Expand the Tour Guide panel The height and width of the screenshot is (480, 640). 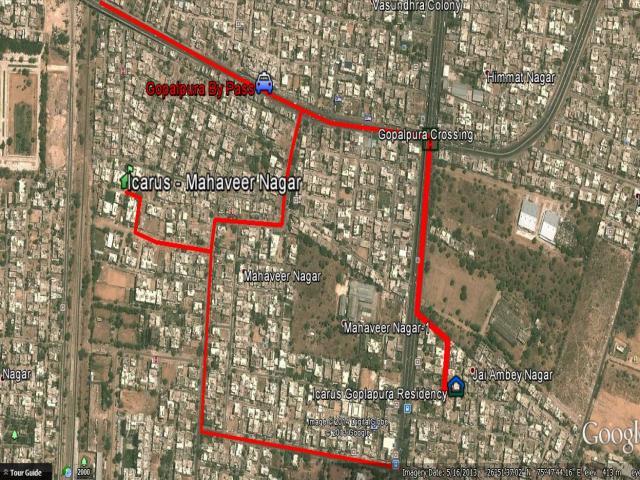pos(22,472)
